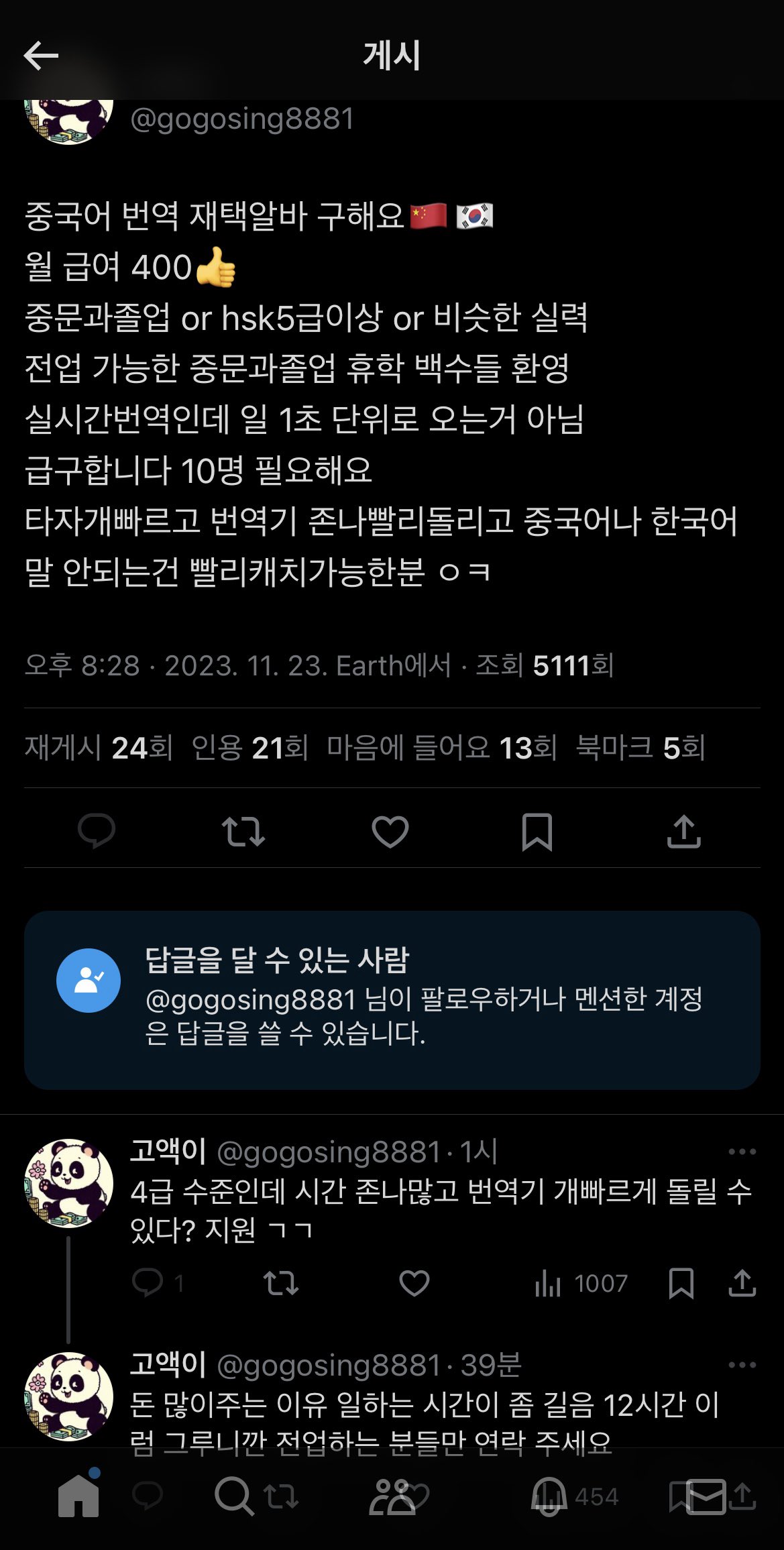Viewport: 784px width, 1550px height.
Task: See who liked the post 13 times
Action: (441, 748)
